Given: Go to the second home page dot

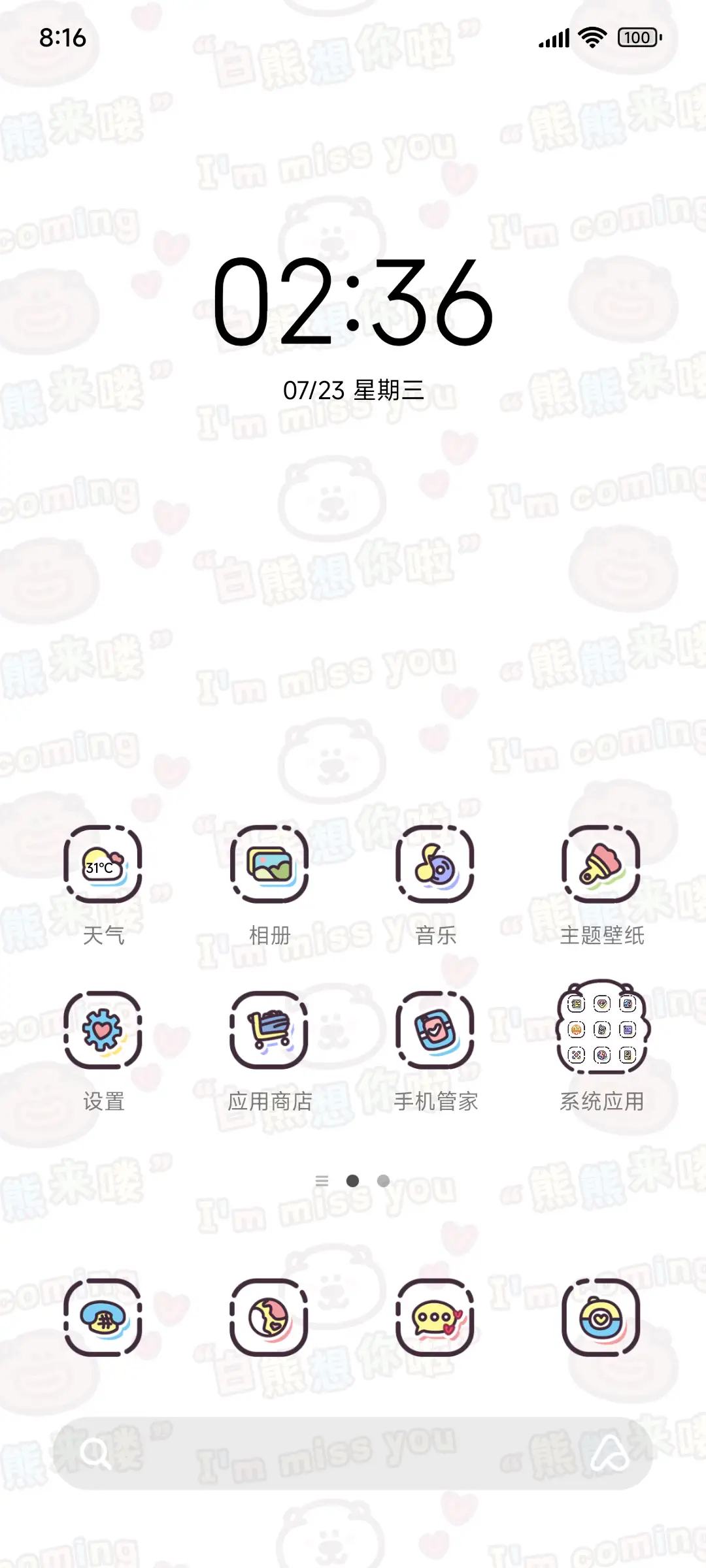Looking at the screenshot, I should click(384, 1181).
